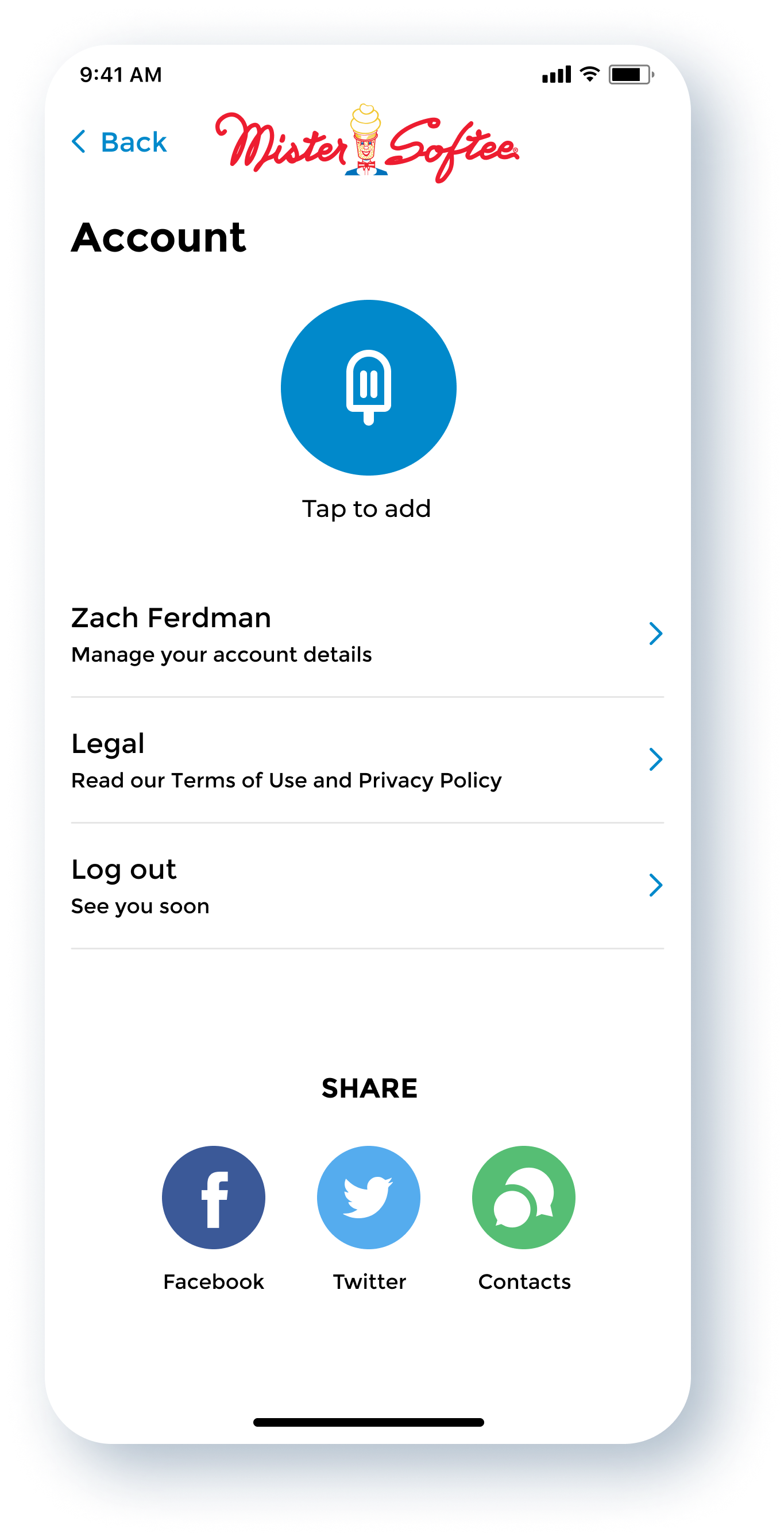Open Zach Ferdman account details
The image size is (784, 1537).
pyautogui.click(x=367, y=634)
